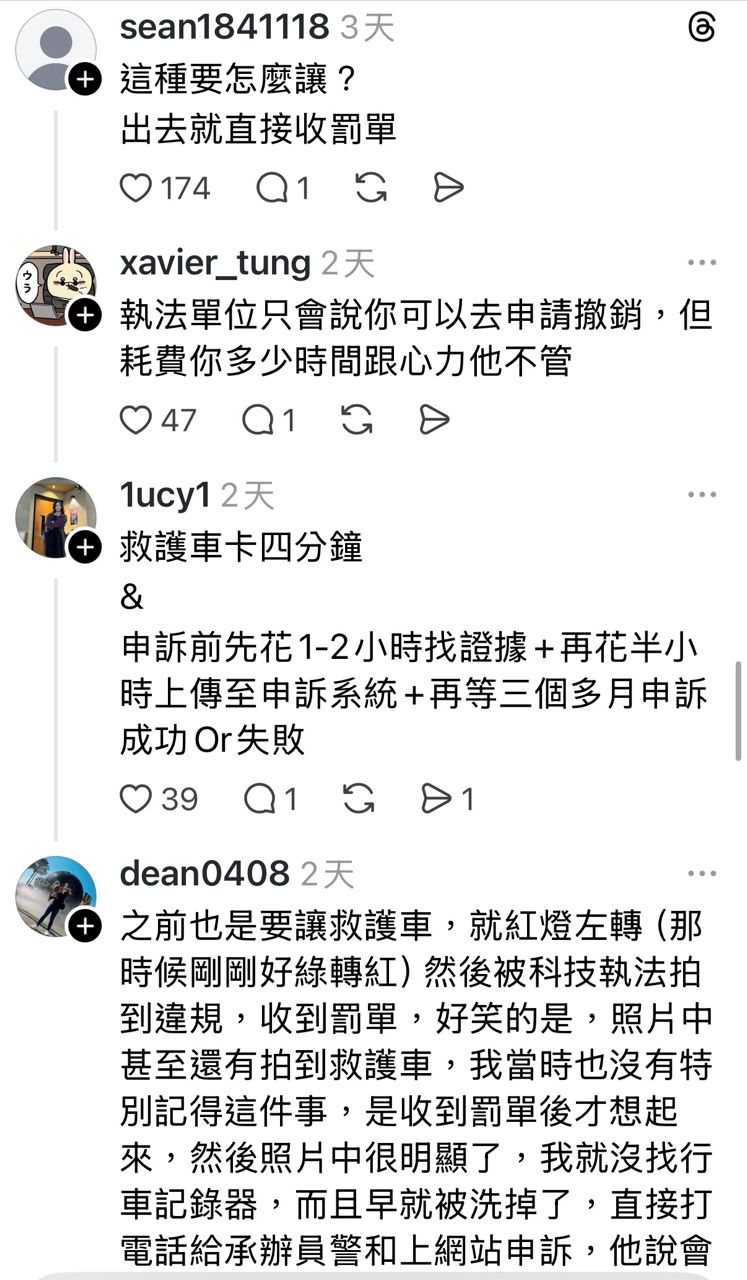Like xavier_tung's comment

[x=136, y=420]
